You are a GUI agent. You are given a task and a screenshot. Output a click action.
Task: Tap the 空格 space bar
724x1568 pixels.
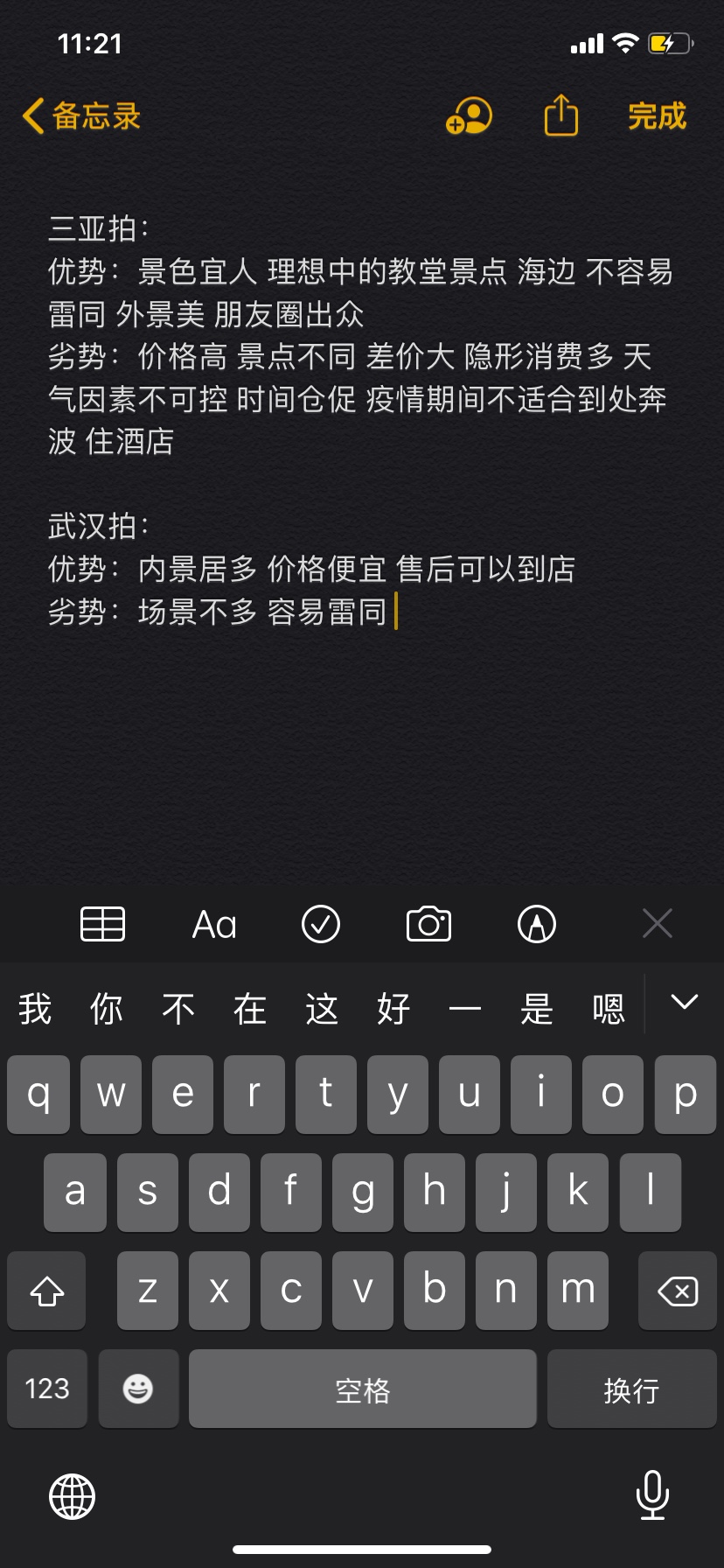tap(363, 1389)
